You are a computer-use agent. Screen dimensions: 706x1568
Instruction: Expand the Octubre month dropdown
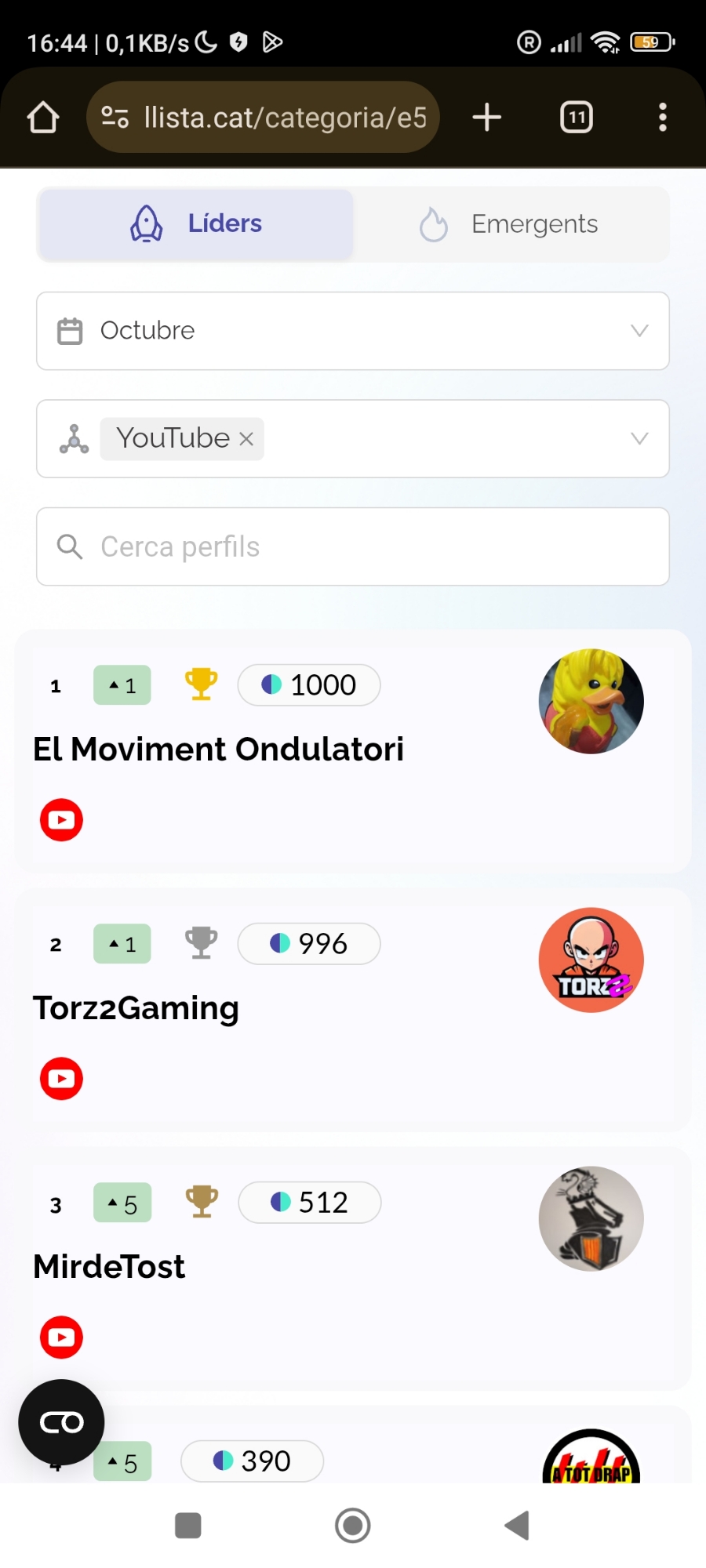pyautogui.click(x=353, y=331)
